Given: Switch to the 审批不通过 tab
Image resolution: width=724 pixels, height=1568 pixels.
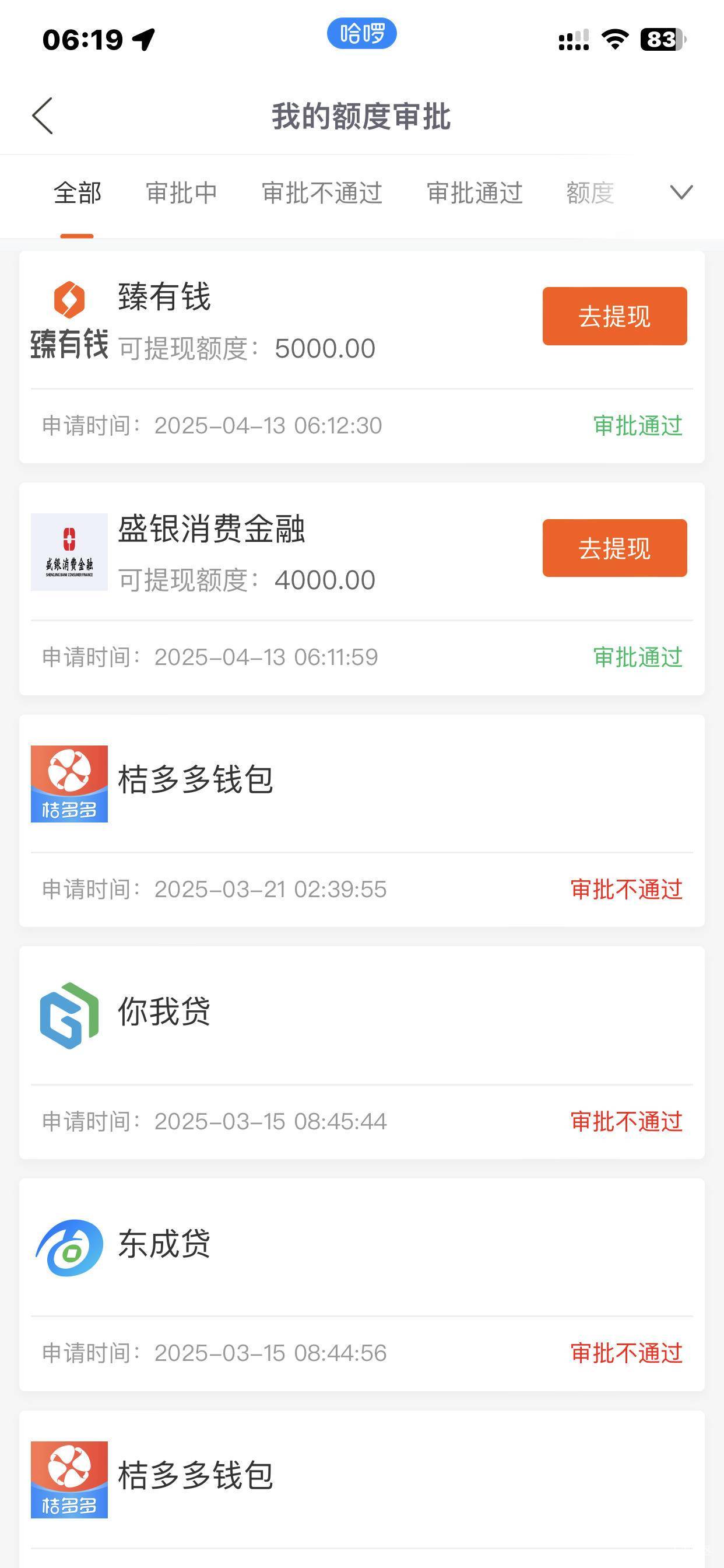Looking at the screenshot, I should tap(322, 193).
